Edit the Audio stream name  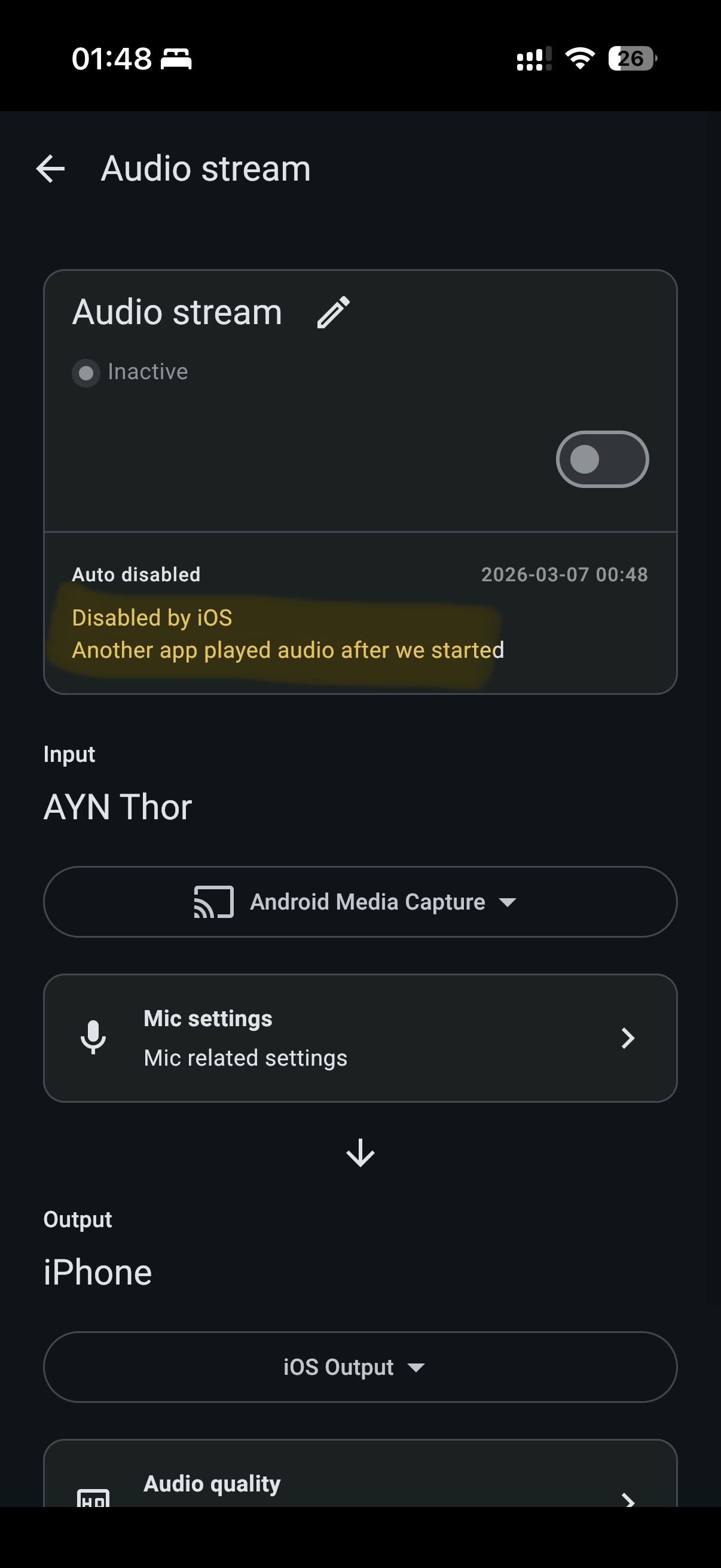pos(334,312)
